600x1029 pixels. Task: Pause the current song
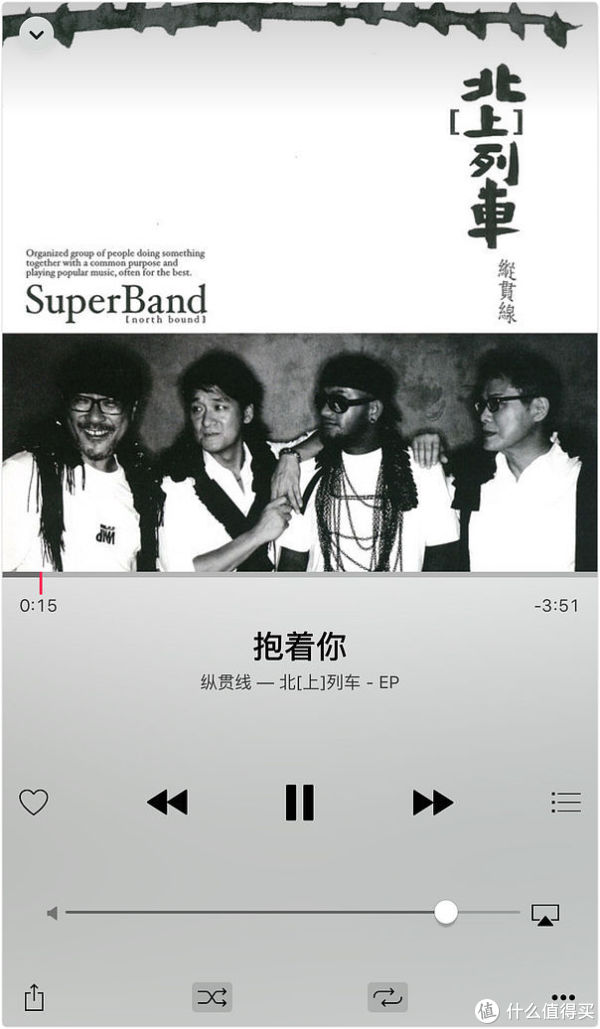click(x=299, y=802)
